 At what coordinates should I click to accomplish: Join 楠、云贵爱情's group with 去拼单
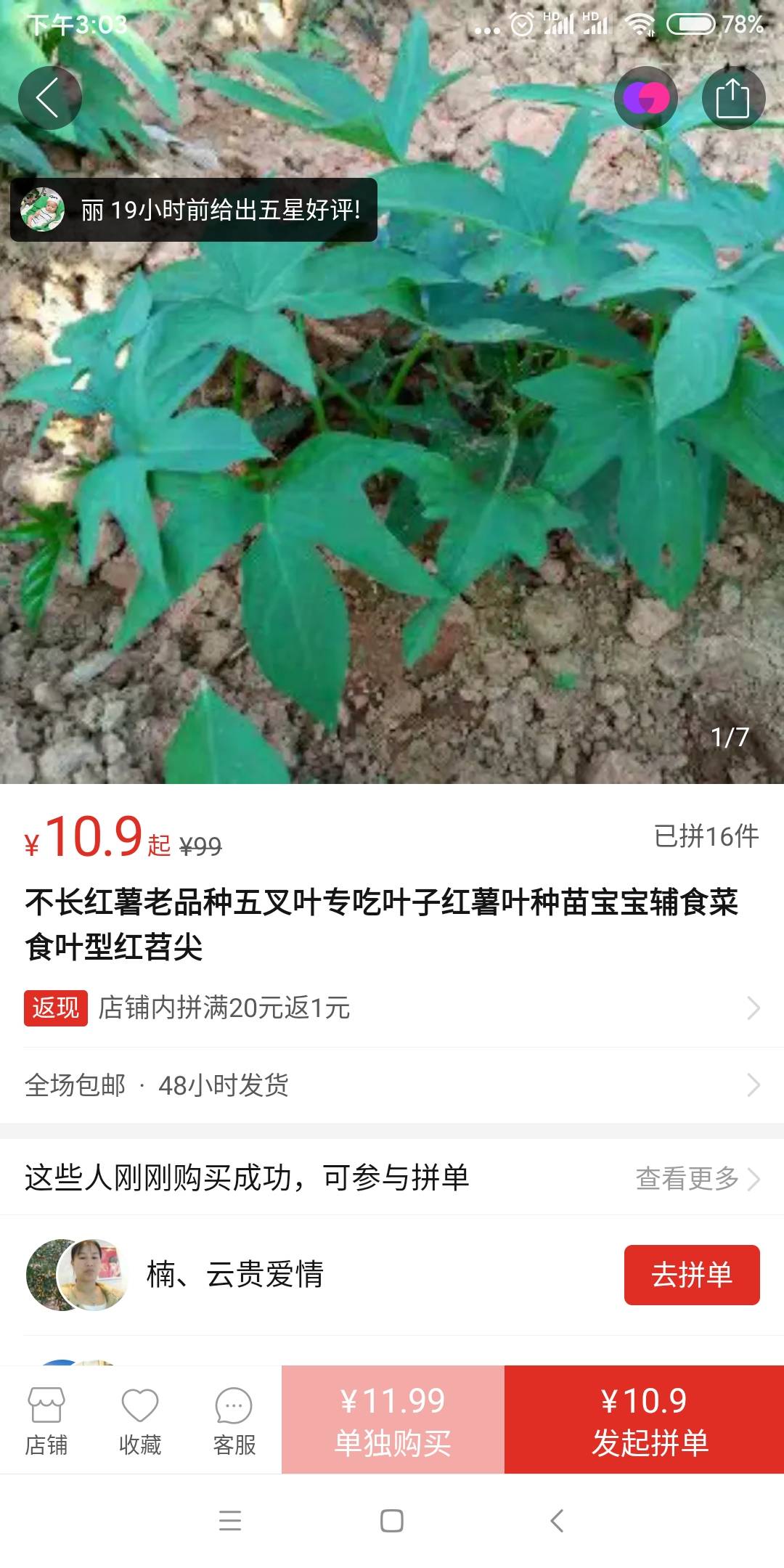click(x=692, y=1275)
